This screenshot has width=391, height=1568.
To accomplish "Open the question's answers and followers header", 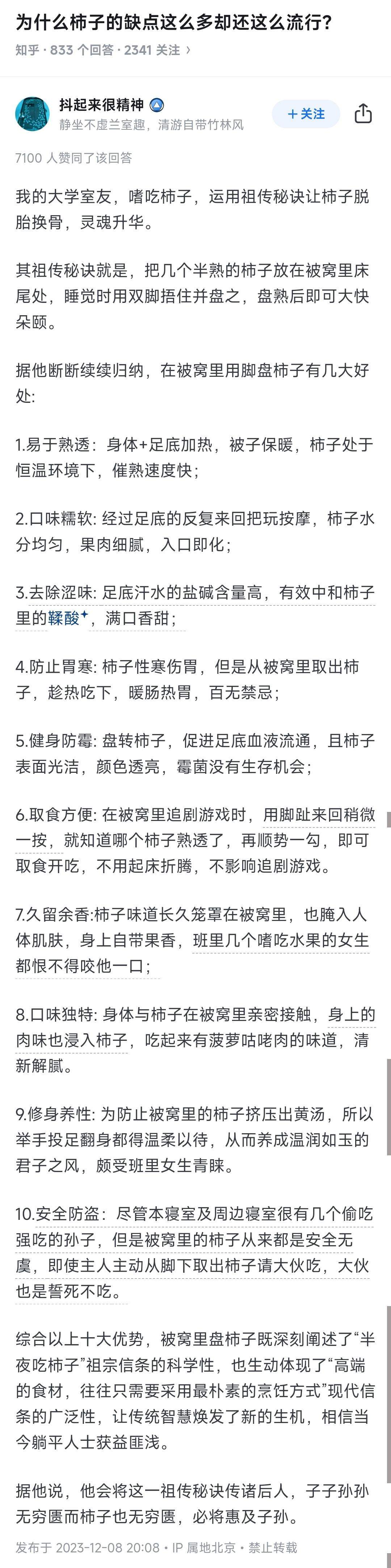I will 104,50.
